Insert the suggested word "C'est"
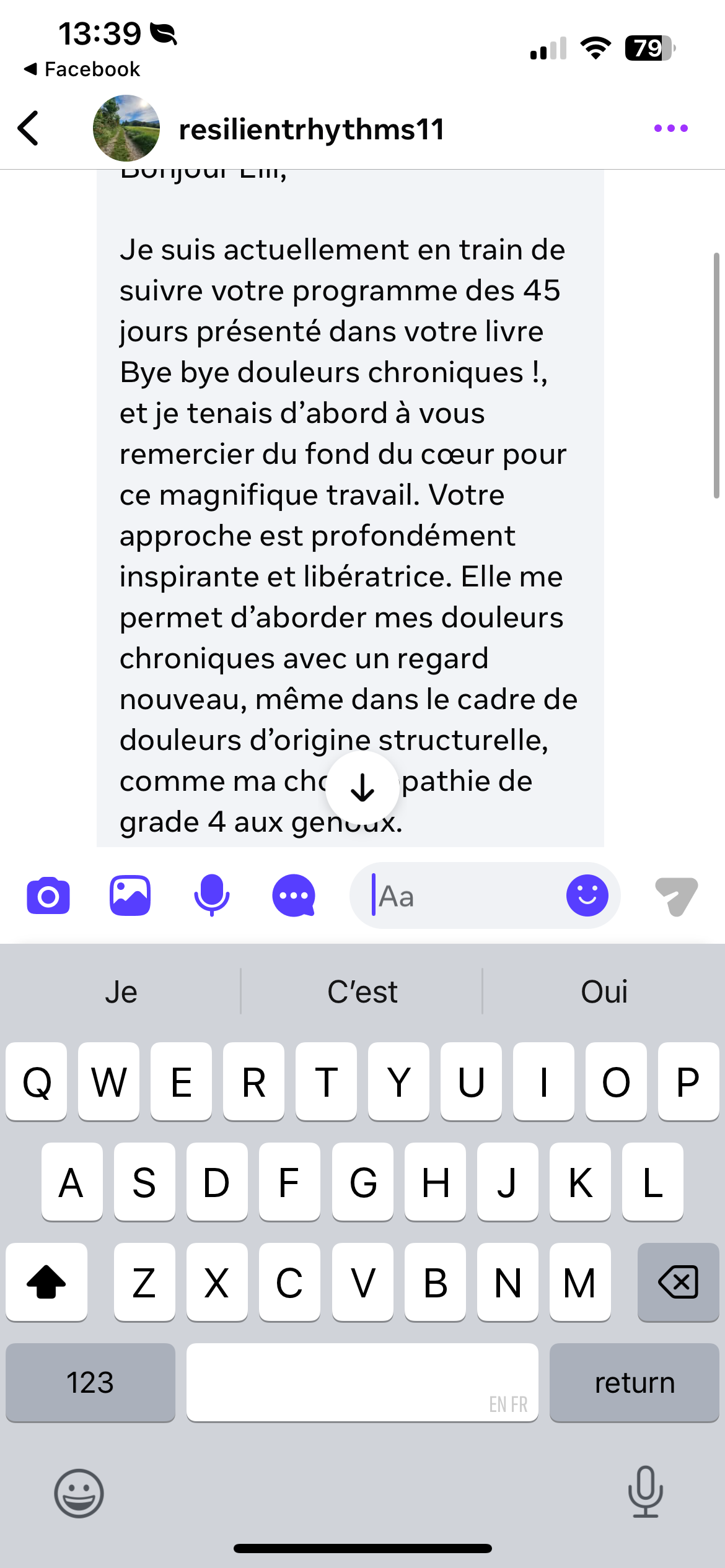Screen dimensions: 725x1568 [362, 992]
